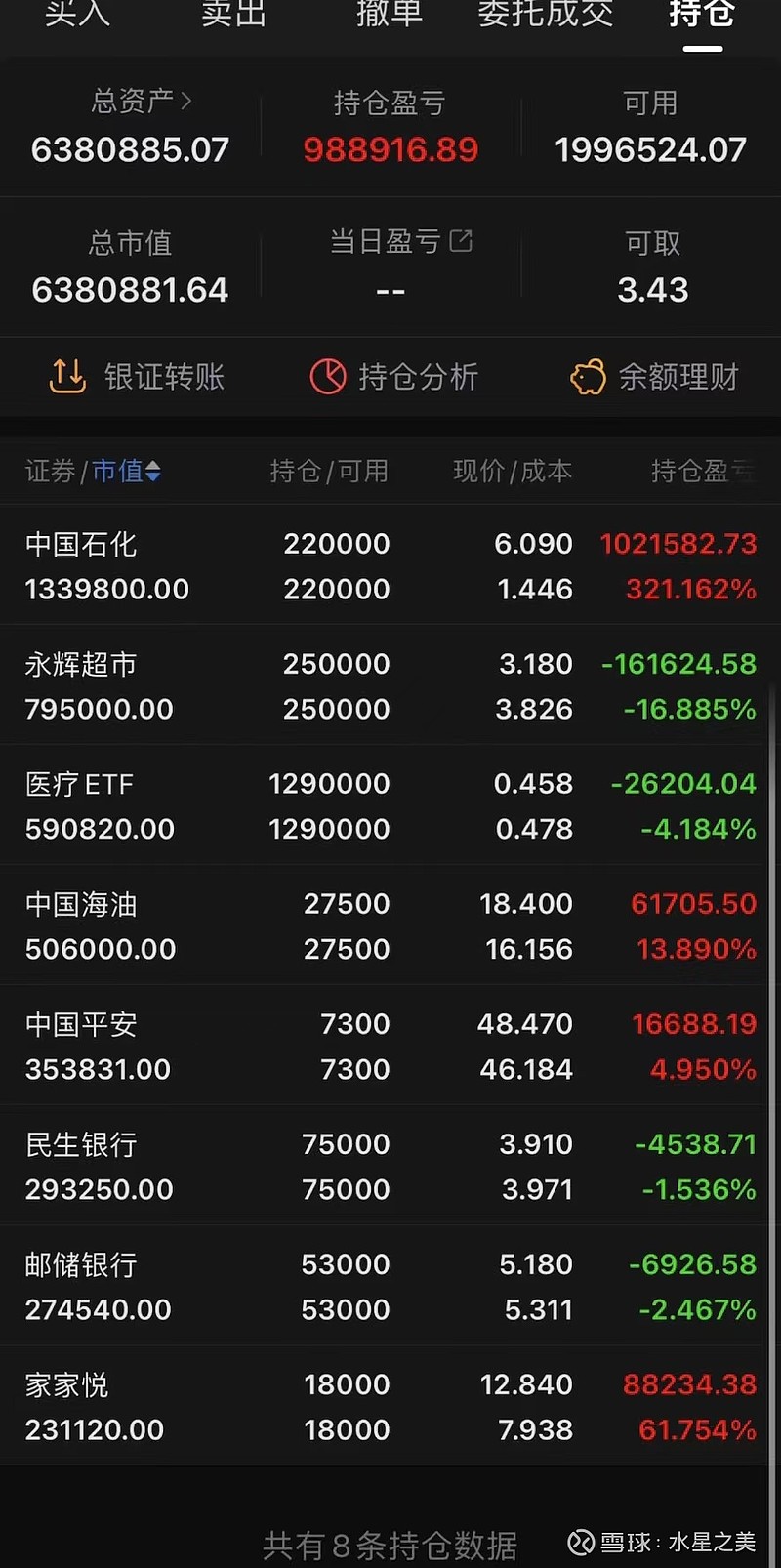The image size is (781, 1568).
Task: Open the 邮储银行 holding row
Action: tap(390, 1286)
